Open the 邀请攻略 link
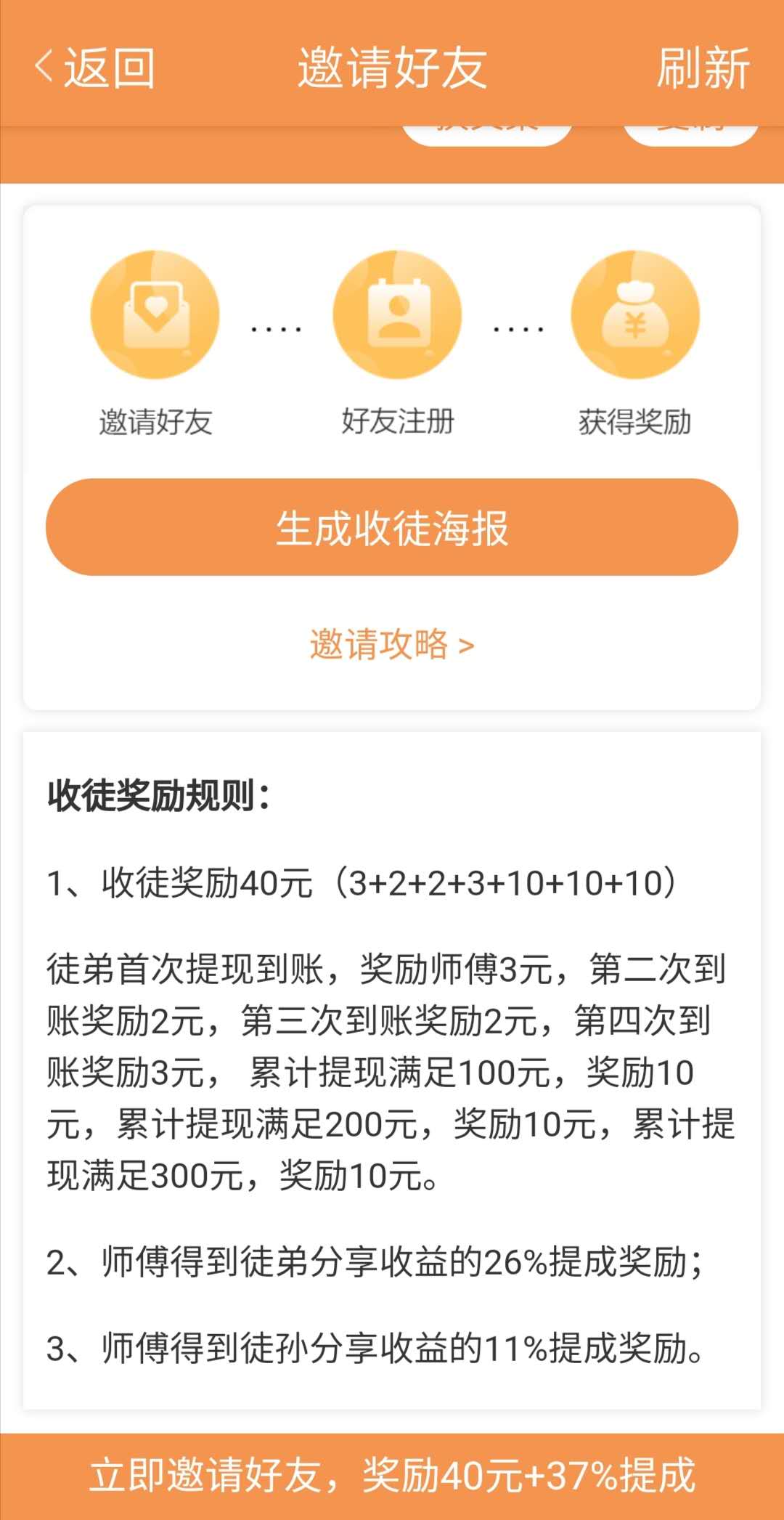This screenshot has height=1520, width=784. coord(392,644)
